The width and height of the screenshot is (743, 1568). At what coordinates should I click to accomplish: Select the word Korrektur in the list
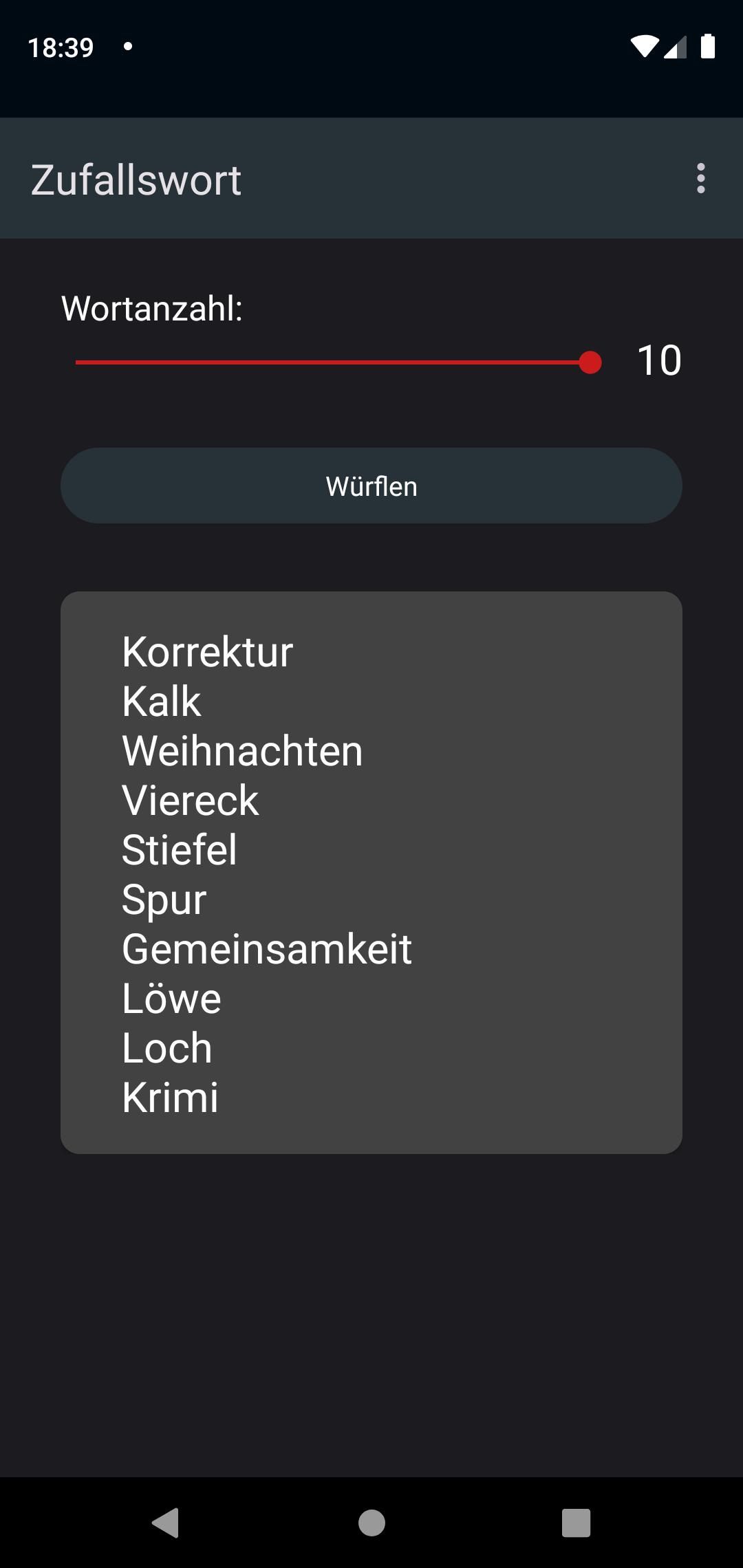click(206, 653)
